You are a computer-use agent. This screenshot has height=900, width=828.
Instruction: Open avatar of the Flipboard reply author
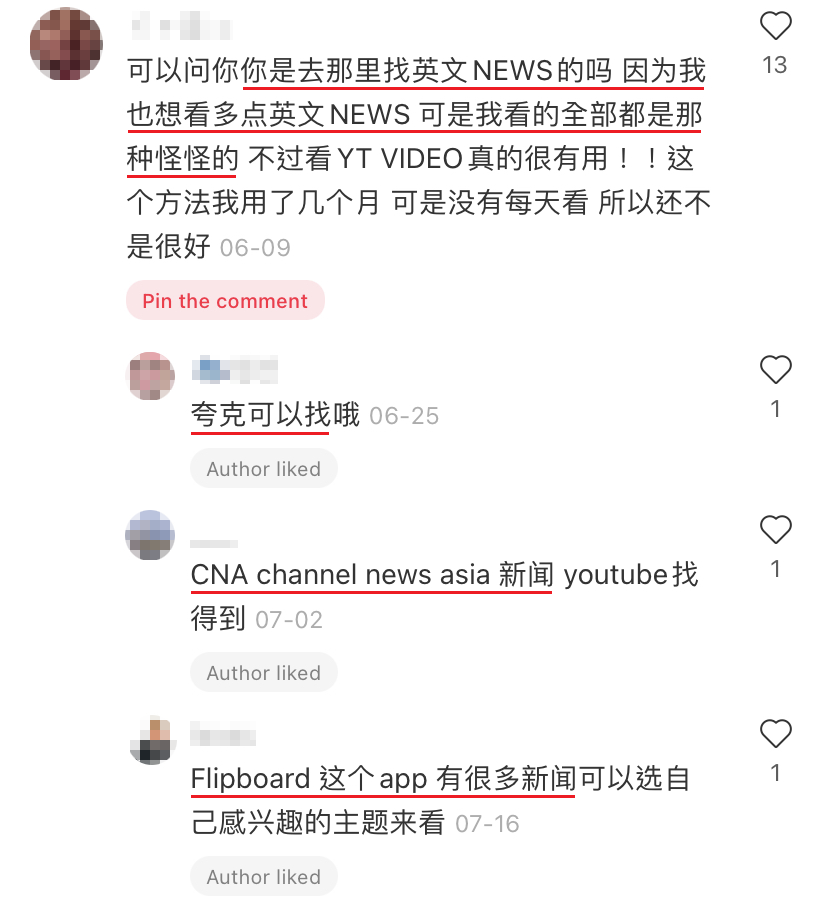point(151,741)
